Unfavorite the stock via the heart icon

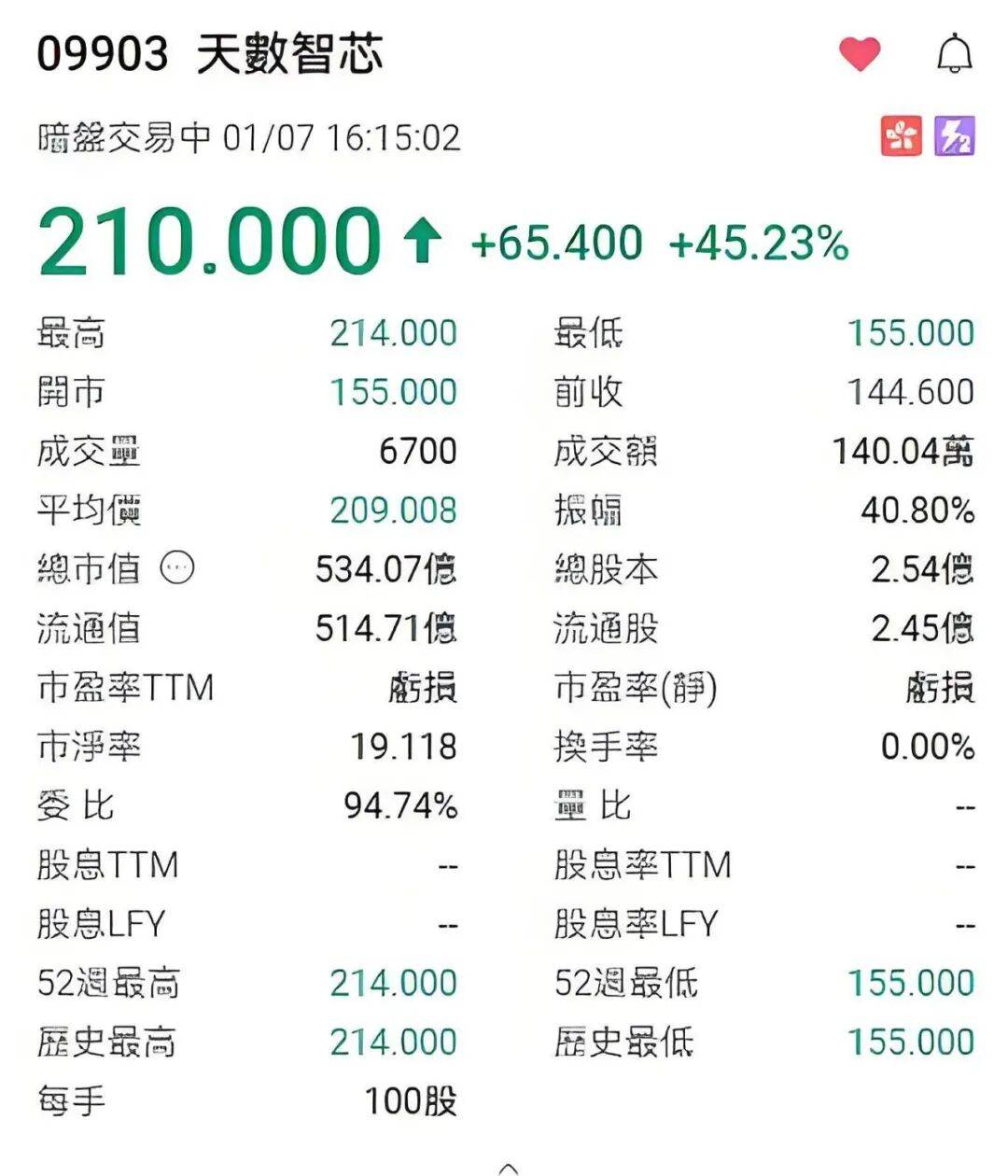[x=861, y=54]
